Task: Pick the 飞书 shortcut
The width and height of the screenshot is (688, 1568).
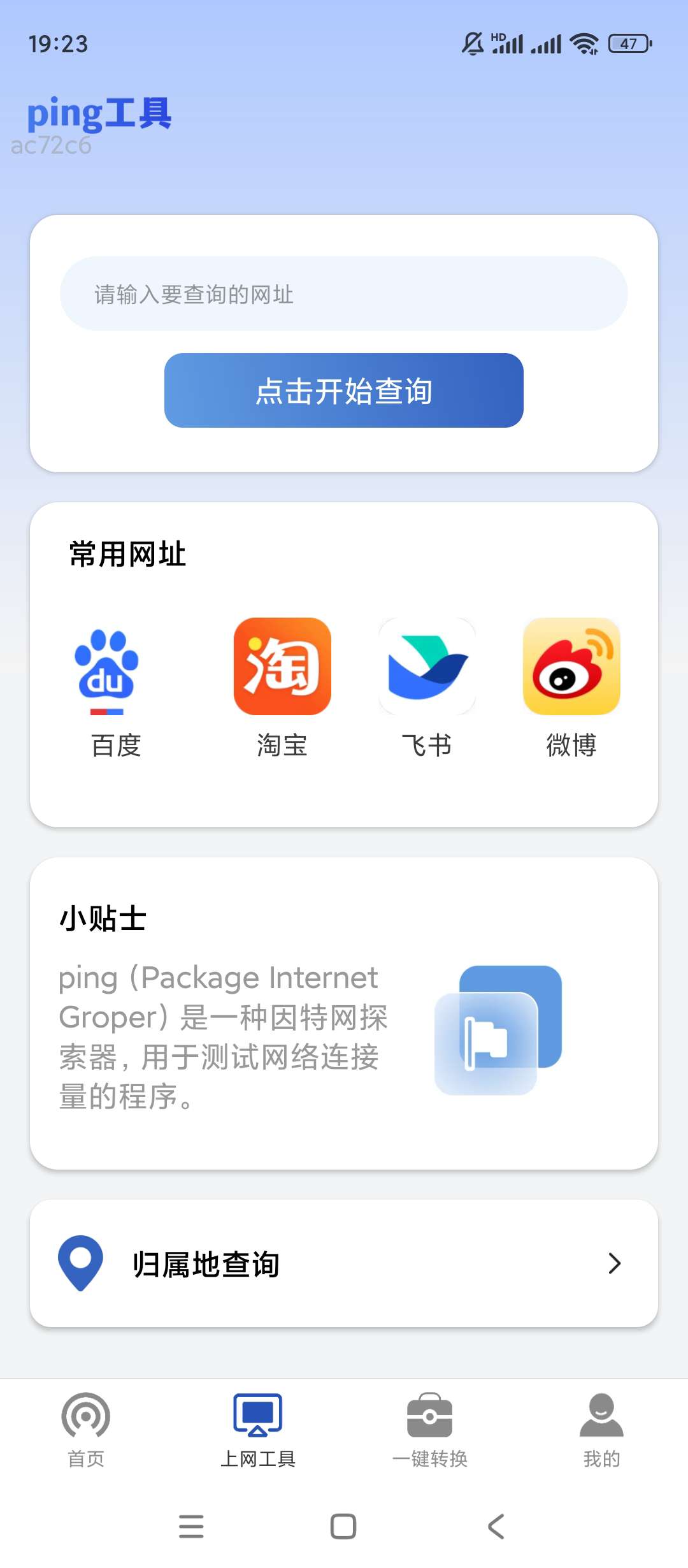Action: 427,687
